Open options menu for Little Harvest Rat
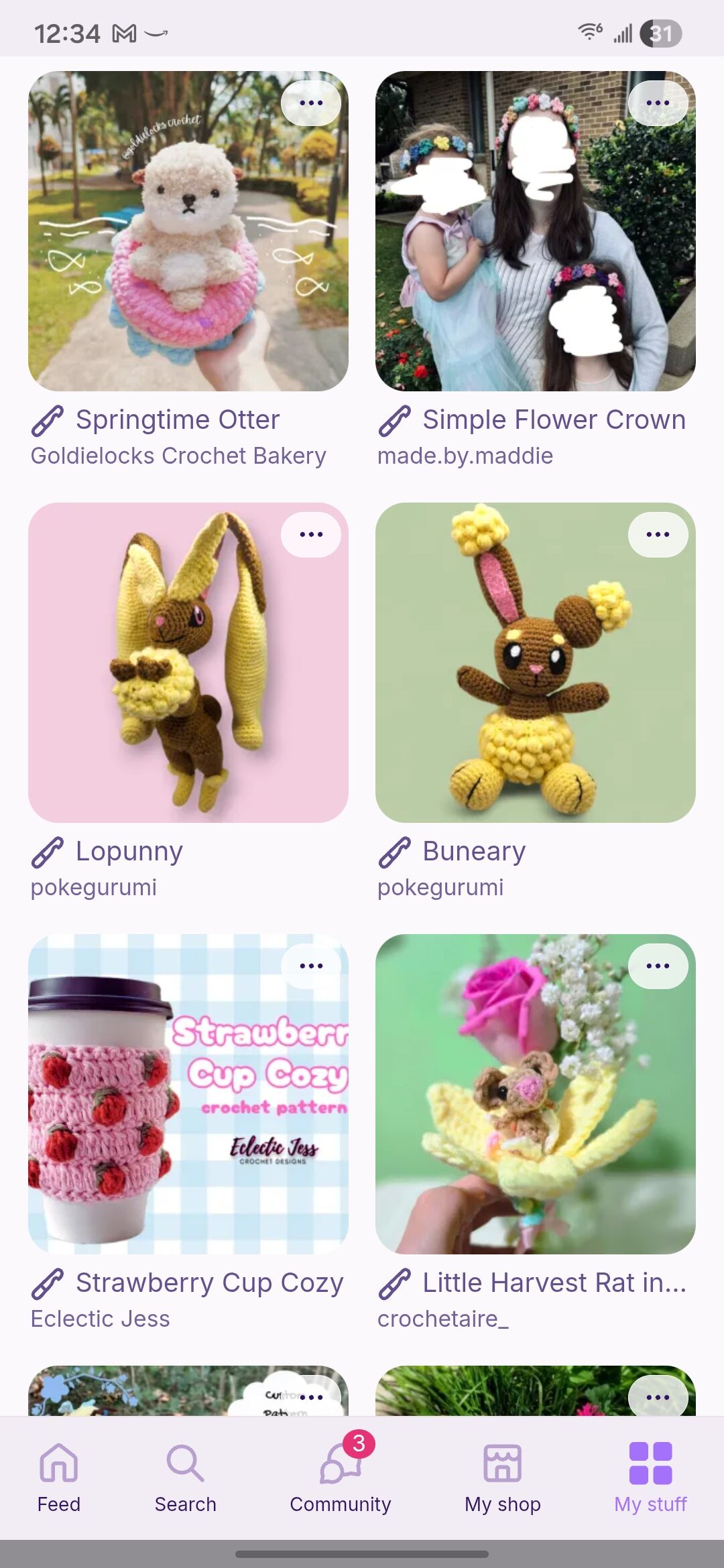 pyautogui.click(x=658, y=966)
